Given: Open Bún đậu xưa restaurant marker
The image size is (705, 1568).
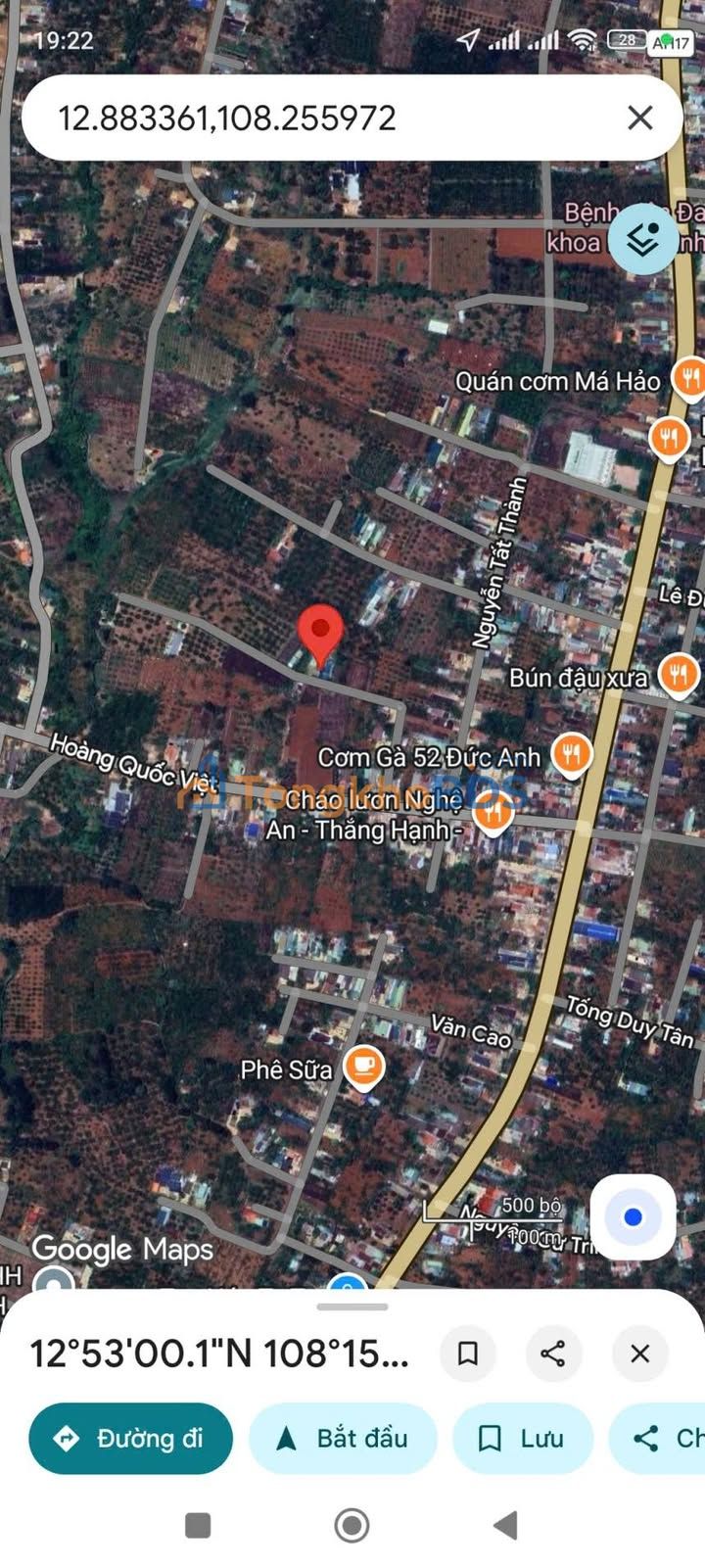Looking at the screenshot, I should click(678, 674).
